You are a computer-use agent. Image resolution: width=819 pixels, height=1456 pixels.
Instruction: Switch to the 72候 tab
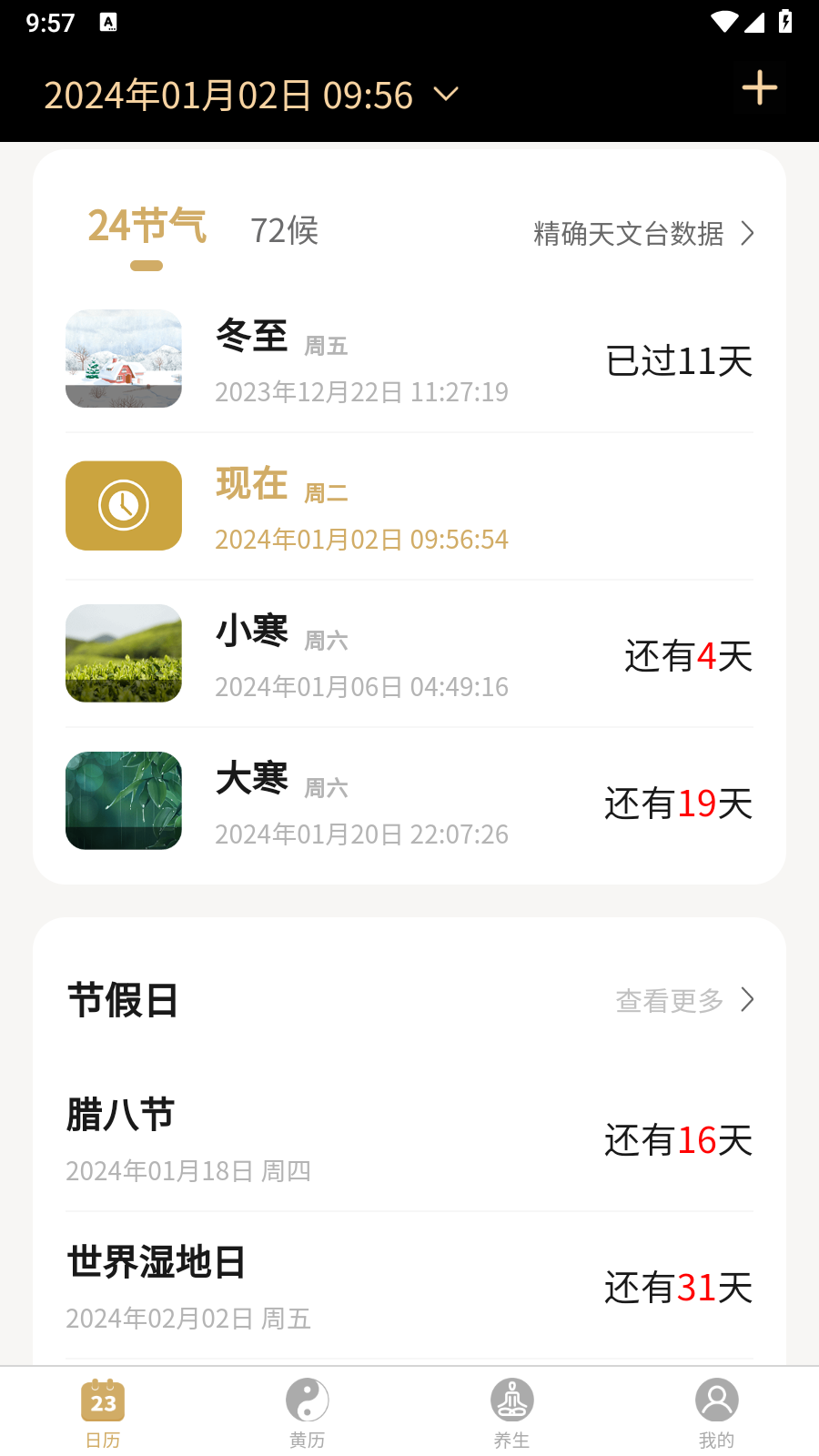pos(285,232)
